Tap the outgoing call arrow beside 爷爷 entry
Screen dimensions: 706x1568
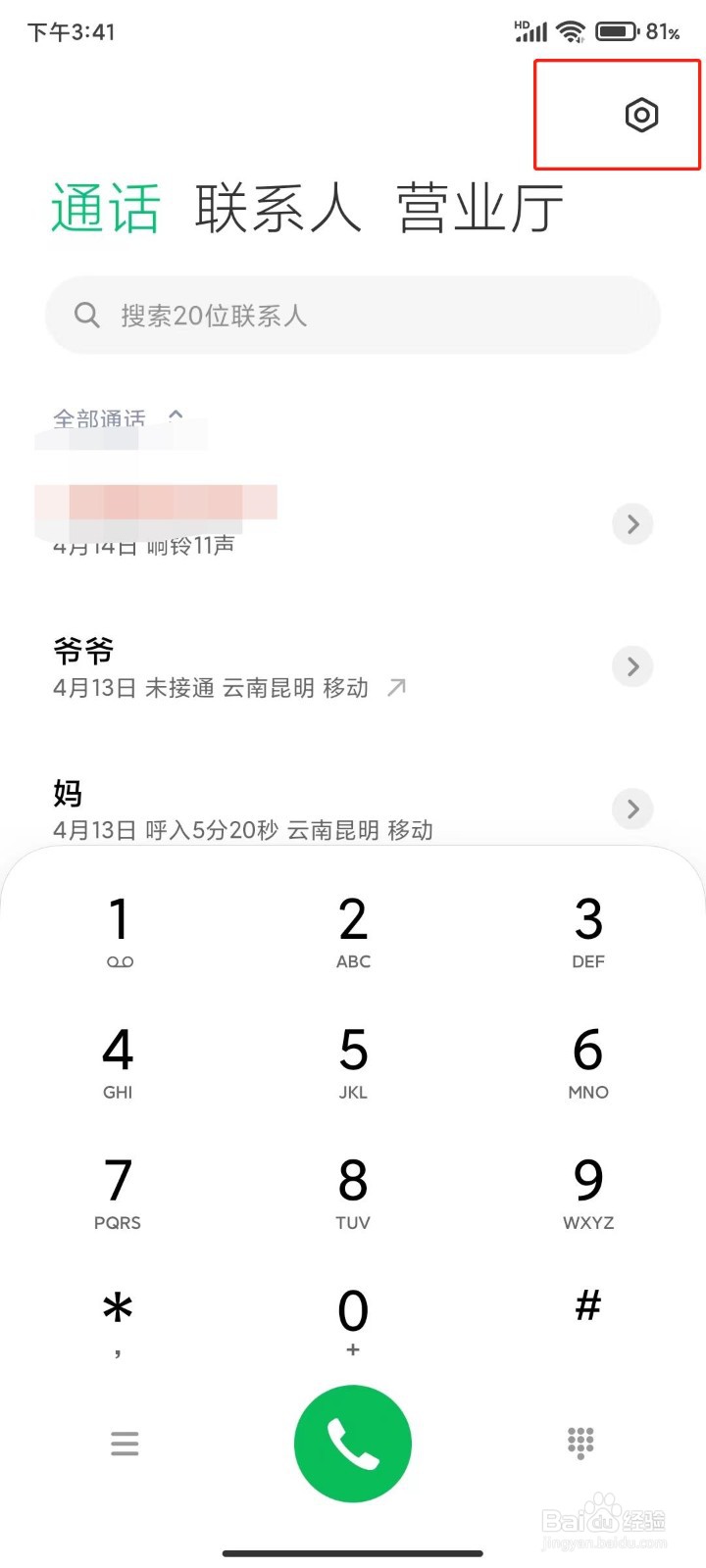pos(395,687)
